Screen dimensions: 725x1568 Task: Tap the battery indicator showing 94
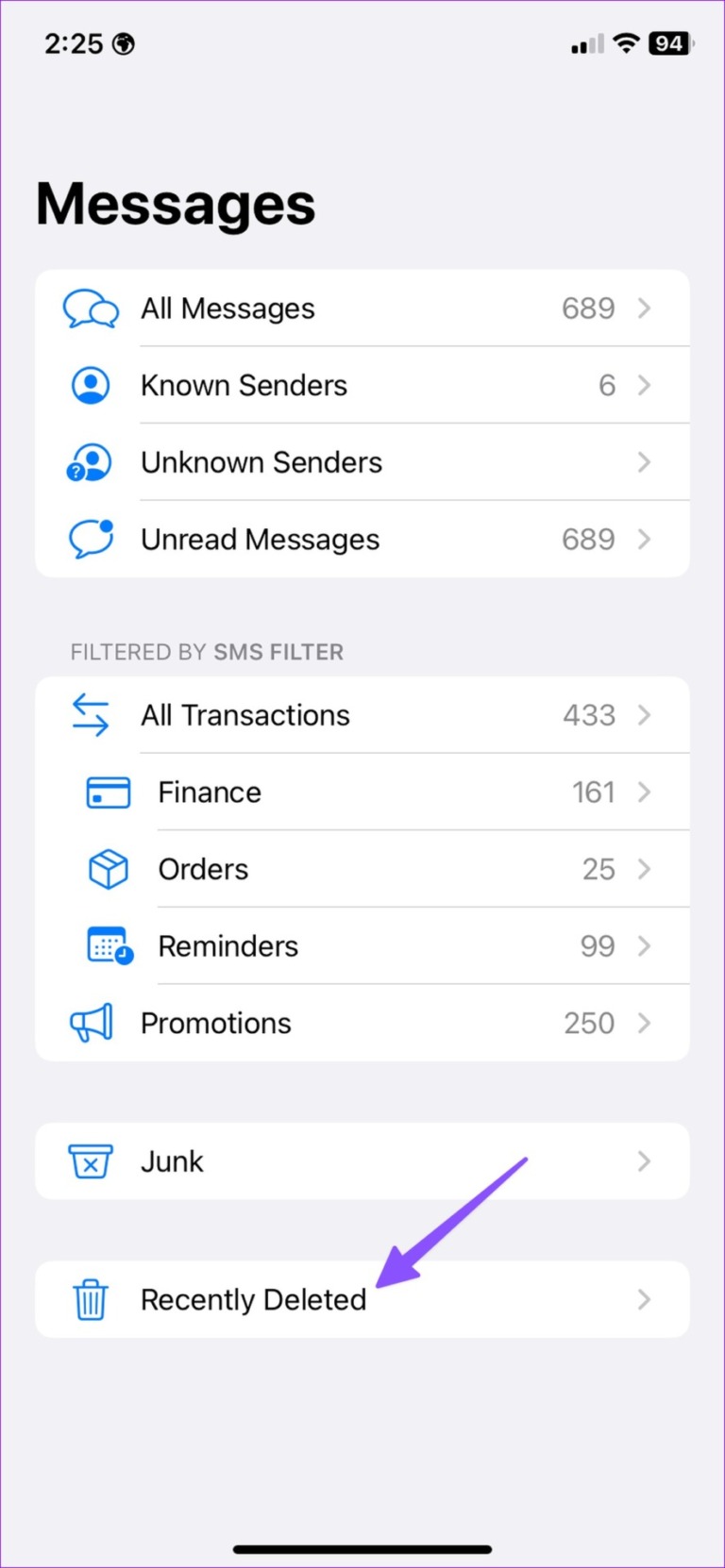(667, 43)
